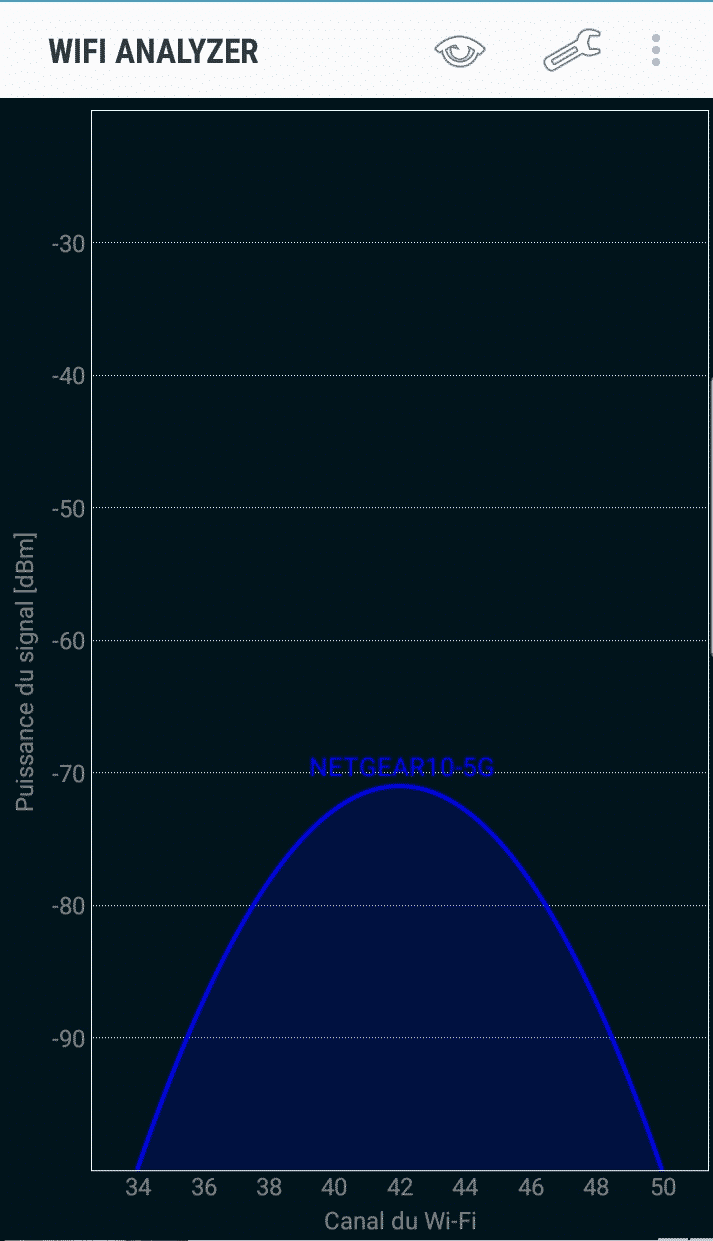Open the eye view selector icon
This screenshot has height=1241, width=713.
461,51
